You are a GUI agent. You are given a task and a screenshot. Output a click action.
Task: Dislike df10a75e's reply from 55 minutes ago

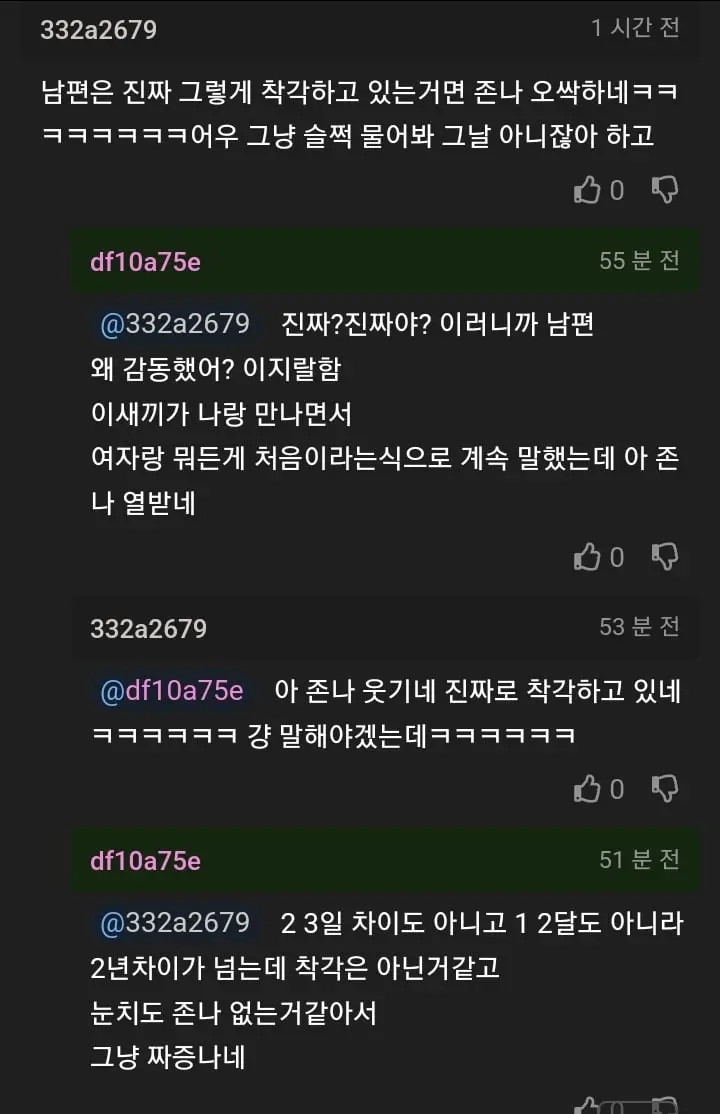coord(665,556)
